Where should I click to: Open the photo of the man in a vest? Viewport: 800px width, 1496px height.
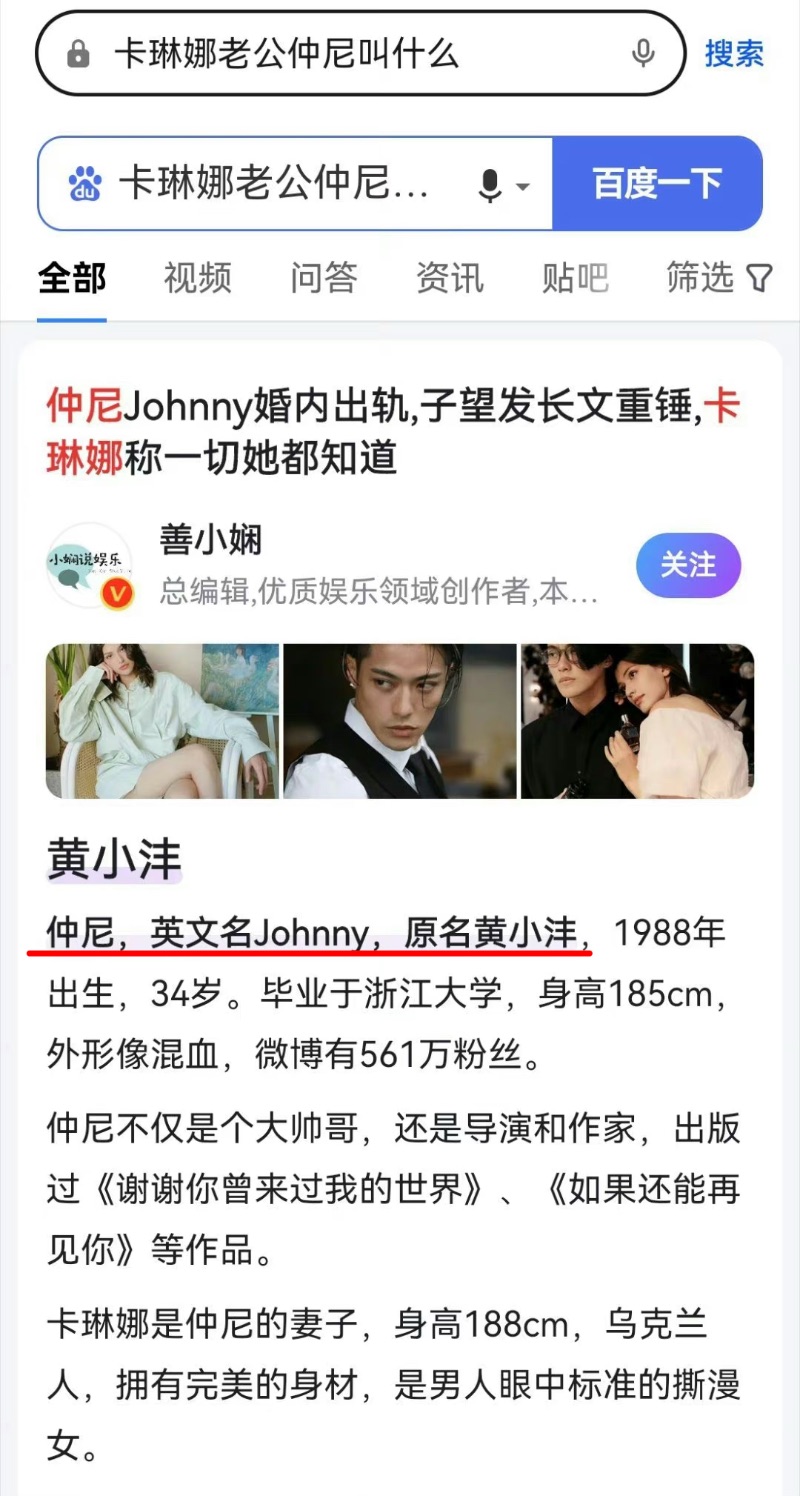pyautogui.click(x=400, y=721)
